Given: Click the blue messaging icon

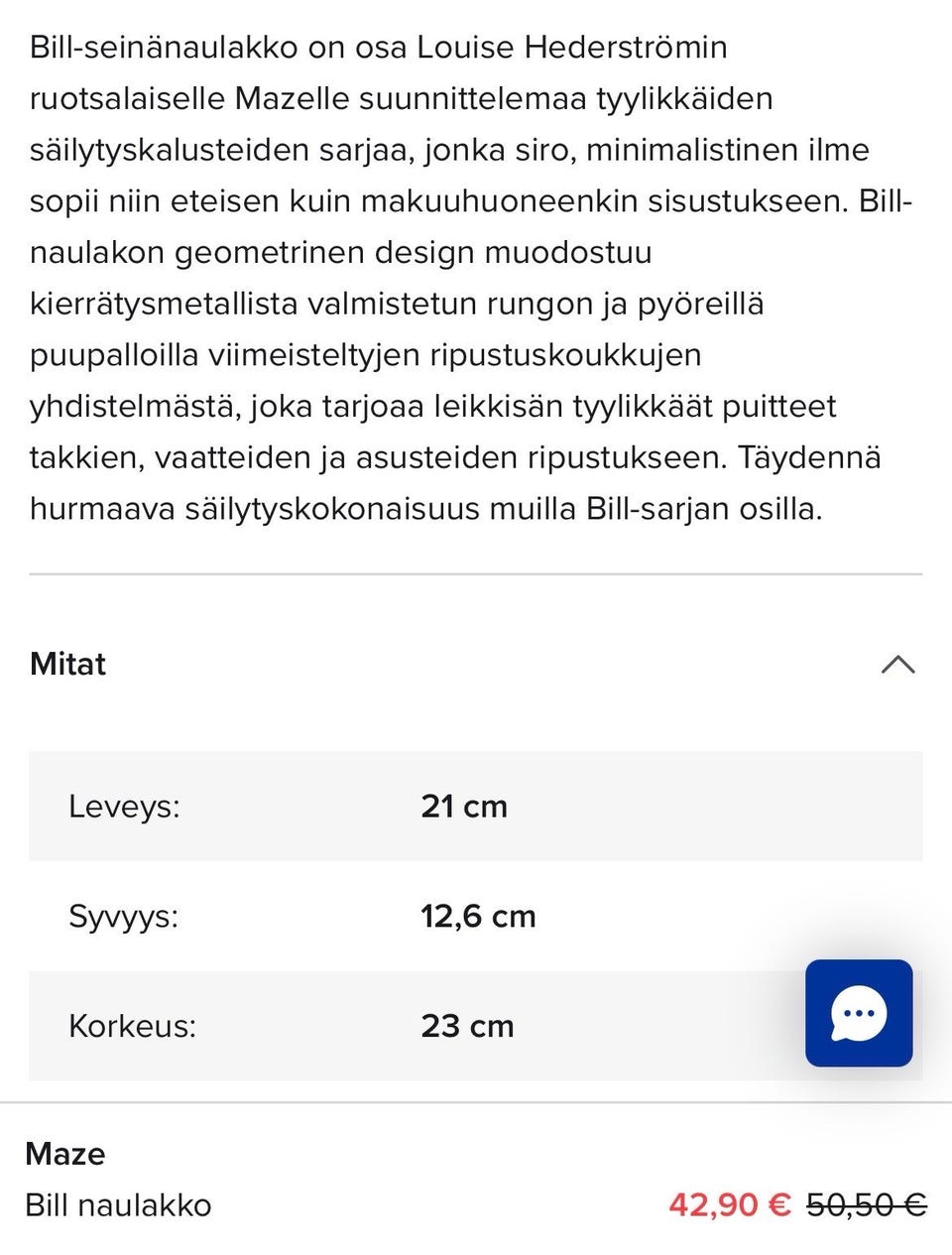Looking at the screenshot, I should pos(858,1013).
